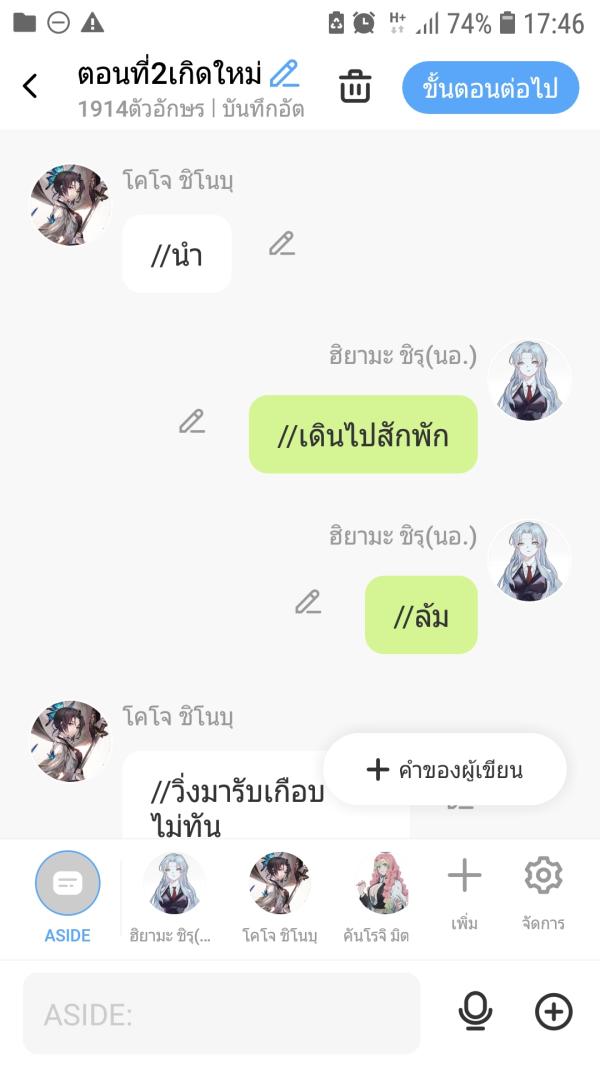
Task: Add คำของผู้เขียน note
Action: 445,769
